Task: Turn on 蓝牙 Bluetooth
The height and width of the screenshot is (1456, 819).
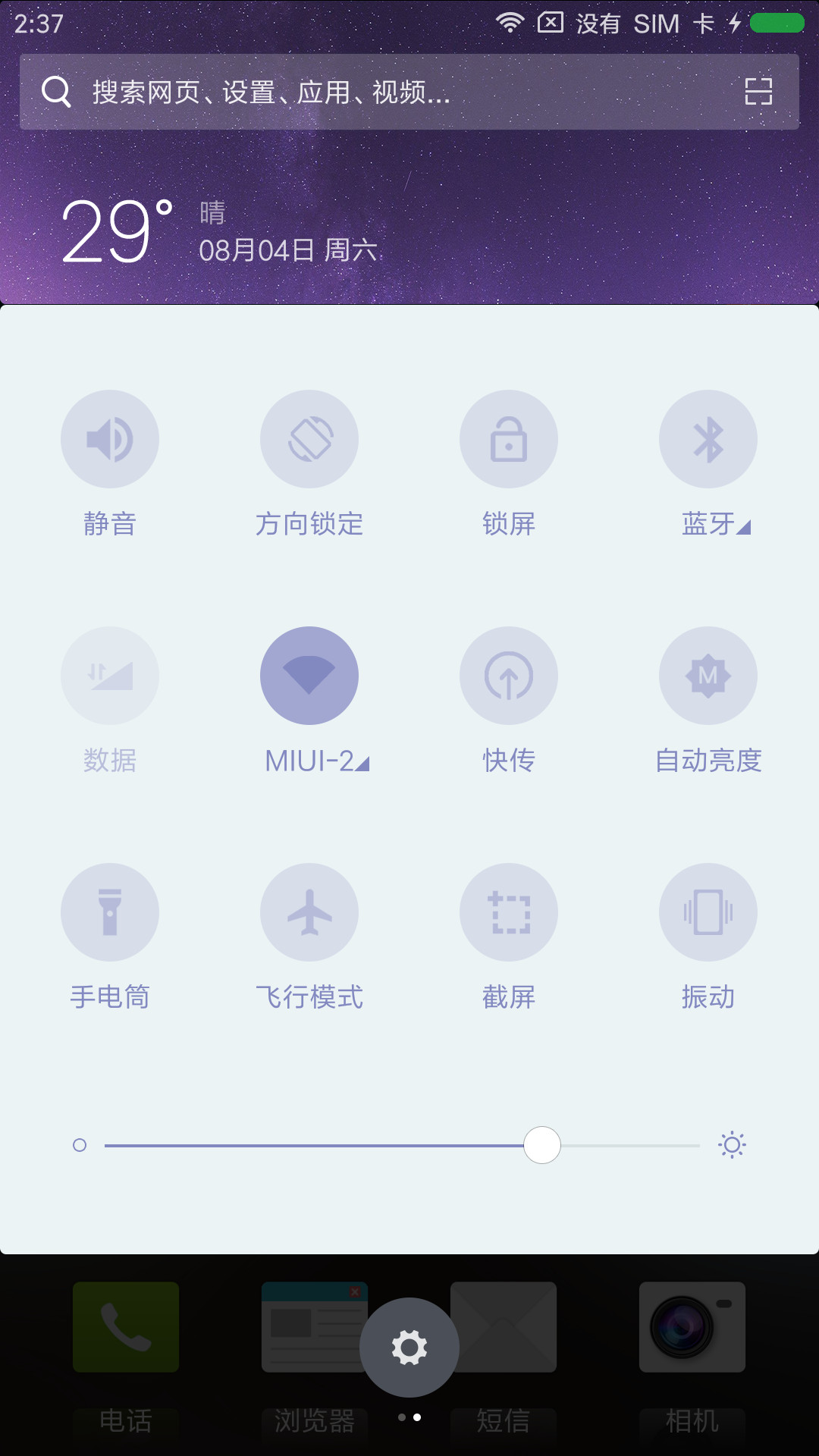Action: point(708,439)
